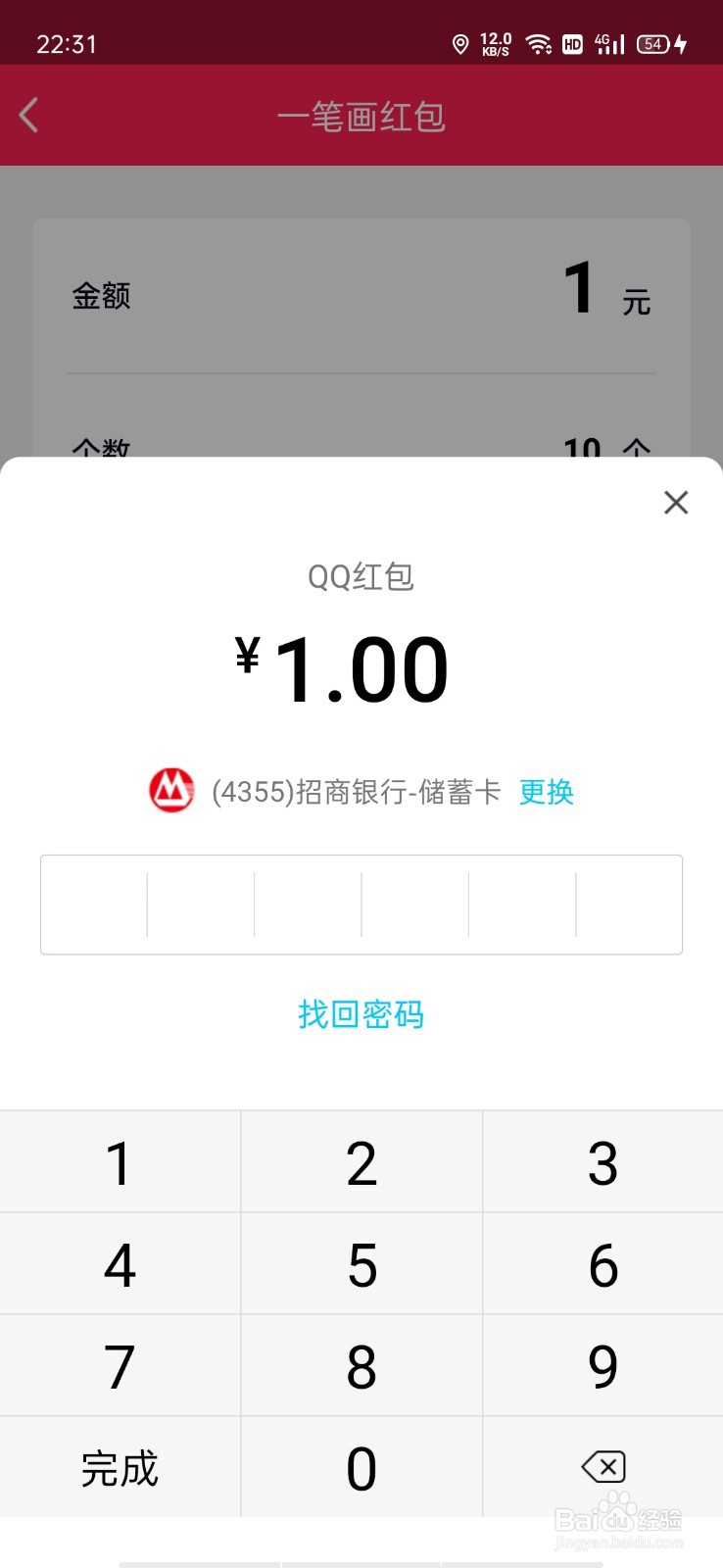Tap 更换 to change payment card
Screen dimensions: 723x1568
click(546, 792)
